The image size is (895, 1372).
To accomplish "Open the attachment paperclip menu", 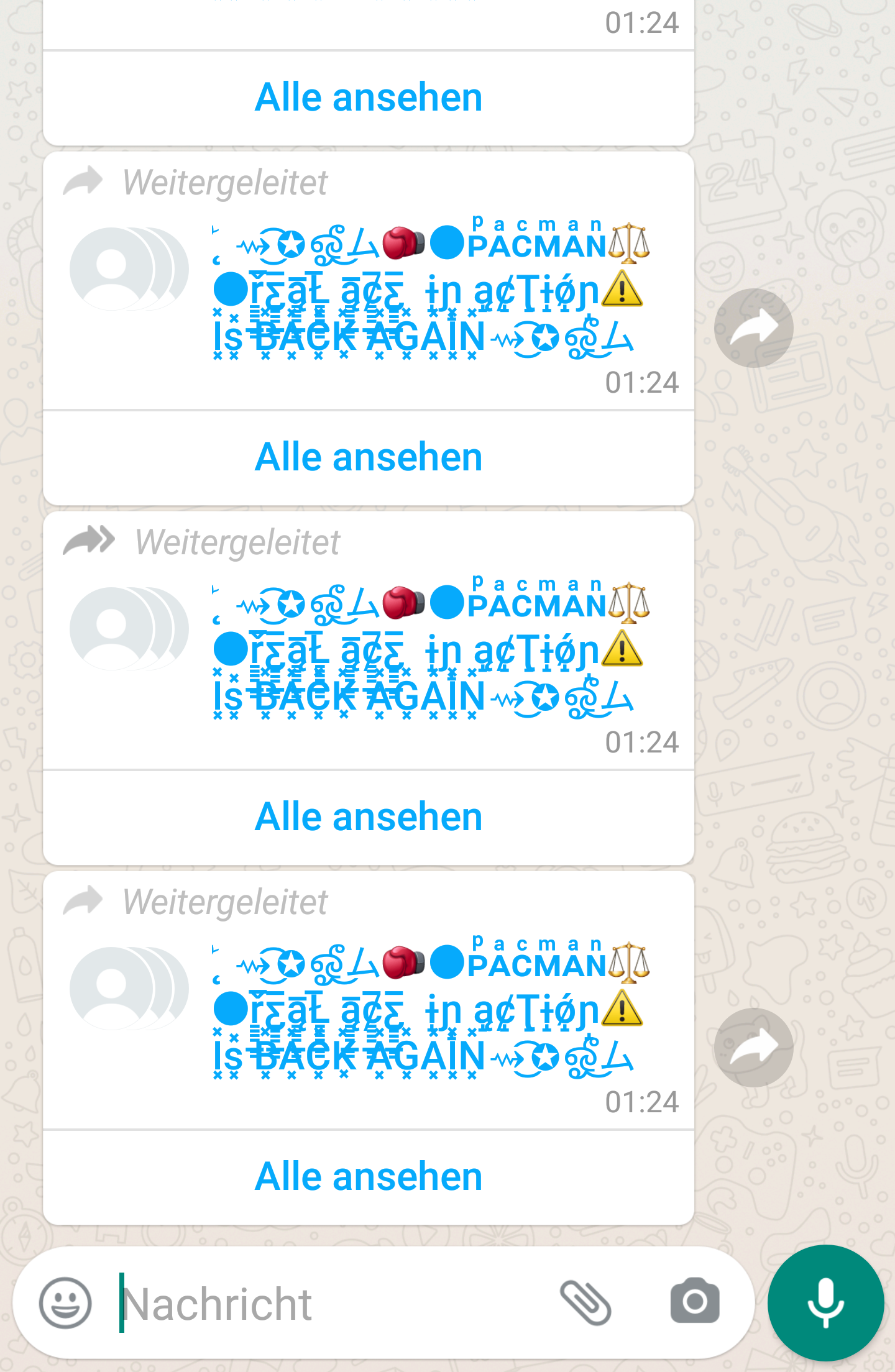I will 585,1302.
